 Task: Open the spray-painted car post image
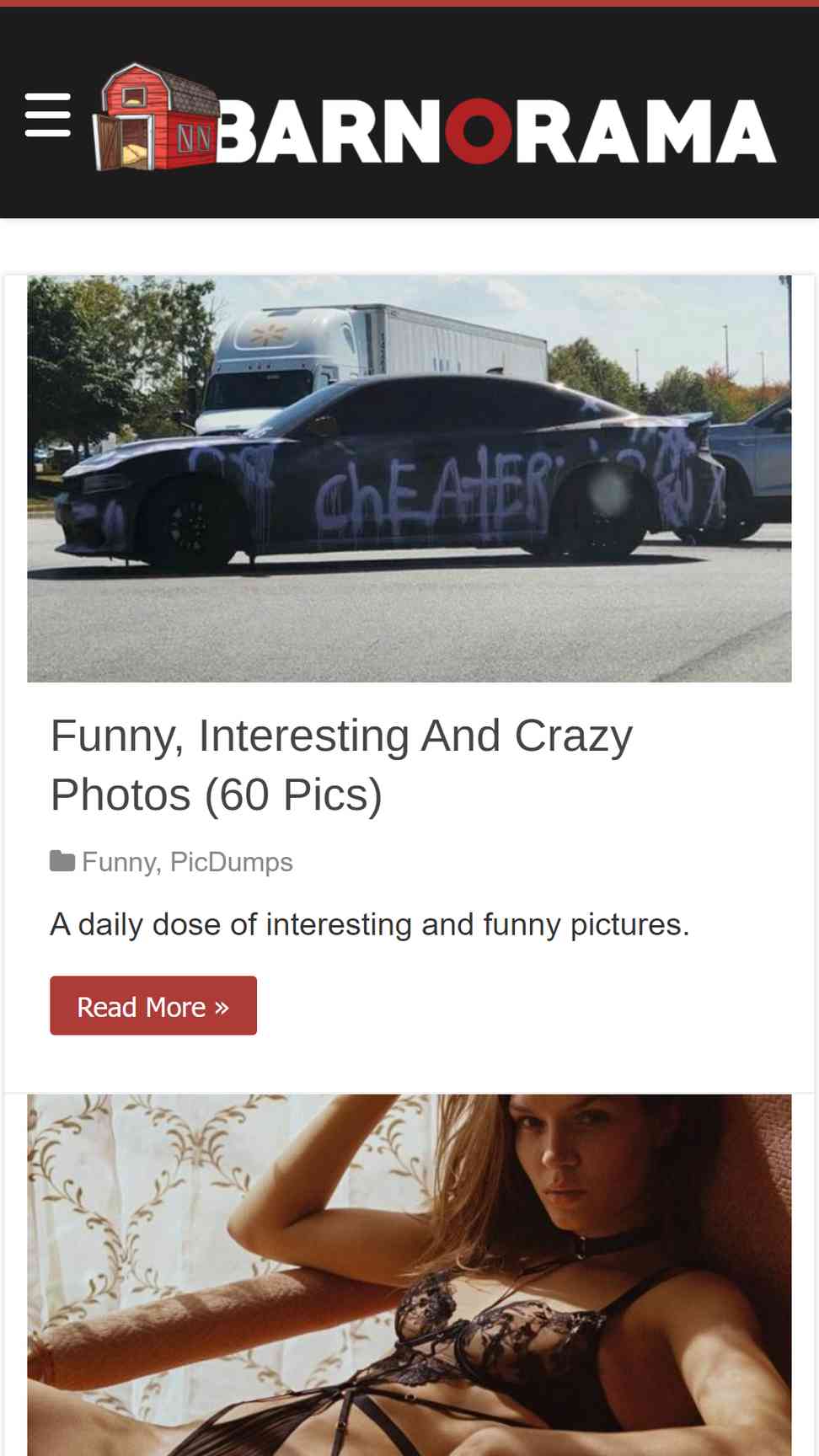[409, 479]
